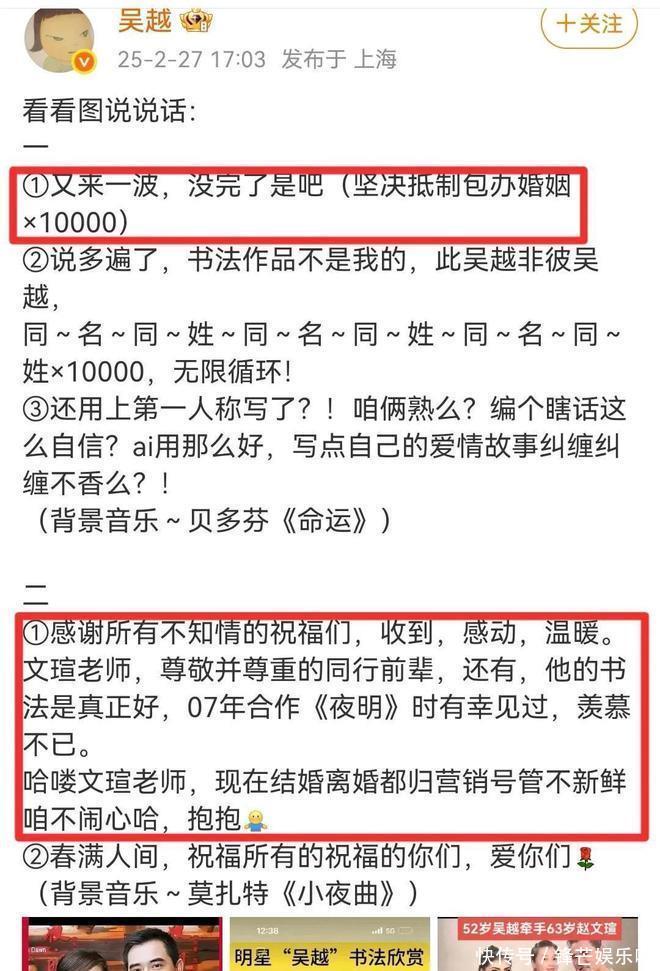The image size is (660, 971).
Task: Open the 吴越 username link
Action: [145, 20]
